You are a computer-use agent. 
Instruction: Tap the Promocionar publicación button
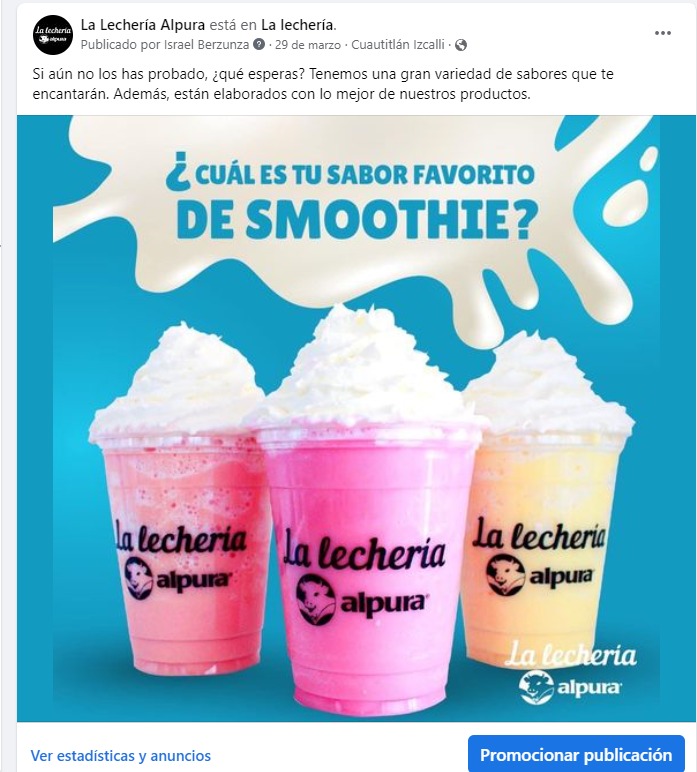coord(576,755)
